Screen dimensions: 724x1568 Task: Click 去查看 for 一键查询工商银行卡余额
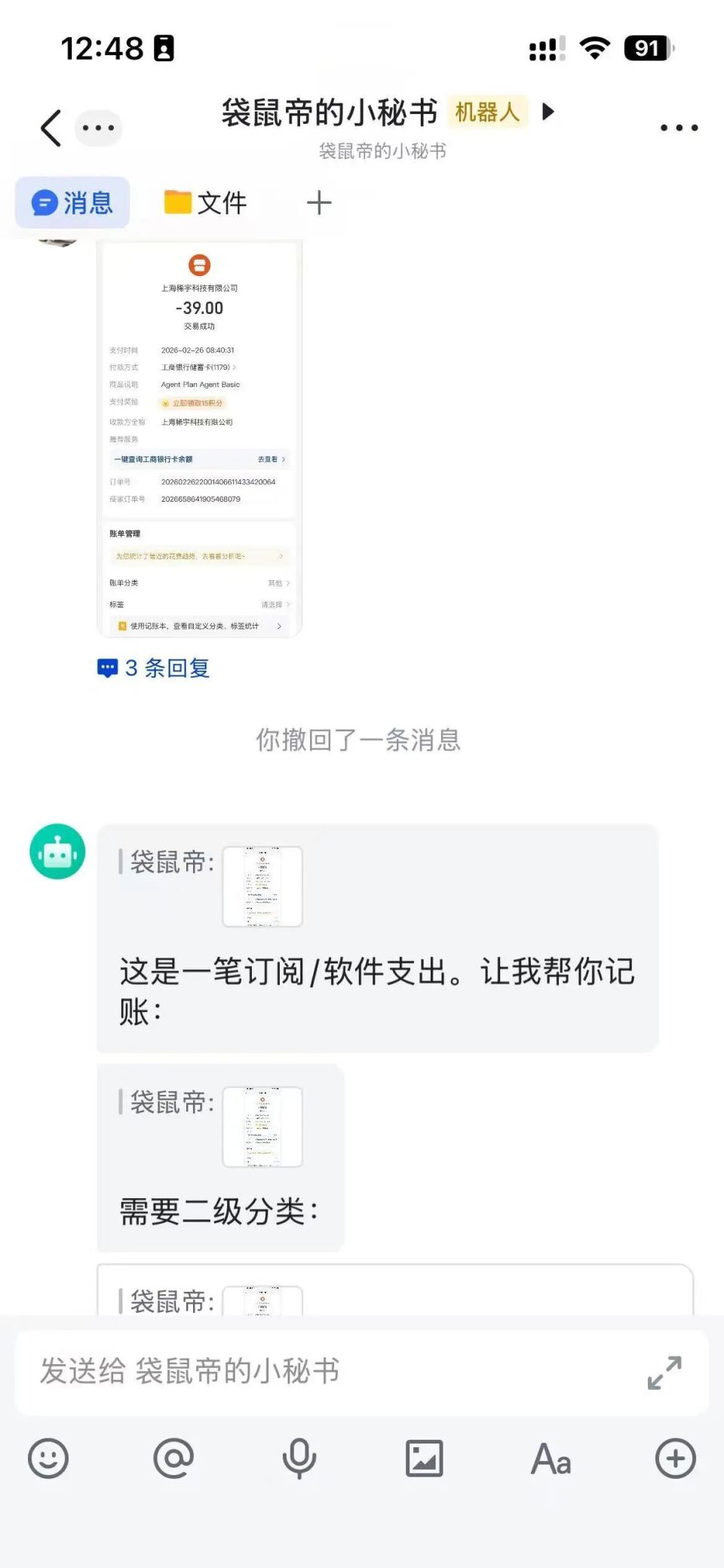click(x=268, y=459)
